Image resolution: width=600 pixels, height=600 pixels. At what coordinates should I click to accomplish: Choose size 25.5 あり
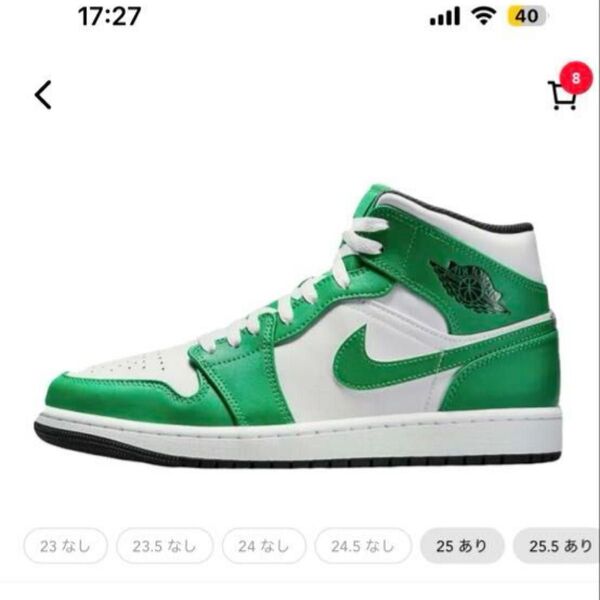[x=558, y=546]
